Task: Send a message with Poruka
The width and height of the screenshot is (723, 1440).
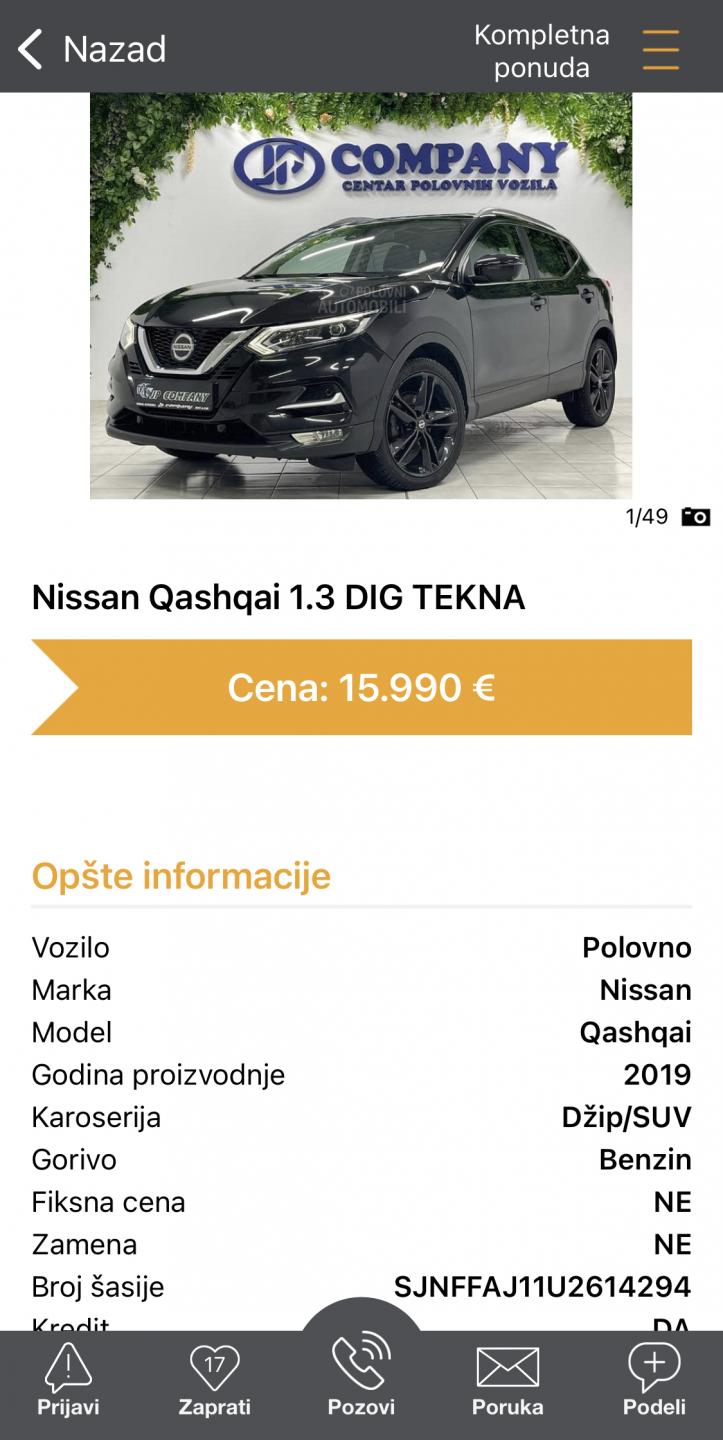Action: point(507,1380)
